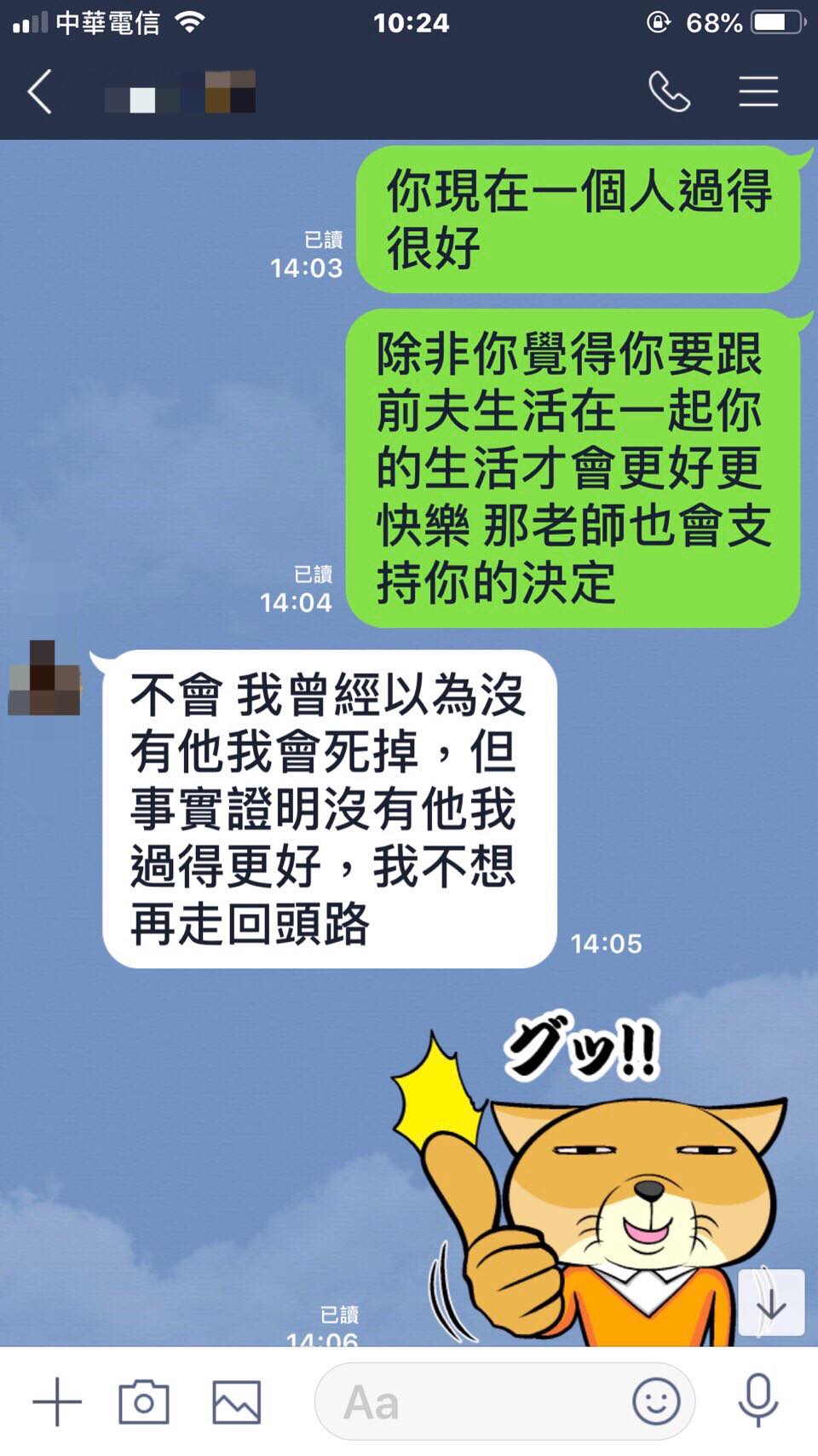Image resolution: width=818 pixels, height=1456 pixels.
Task: Tap the microphone to record voice
Action: [x=758, y=1401]
